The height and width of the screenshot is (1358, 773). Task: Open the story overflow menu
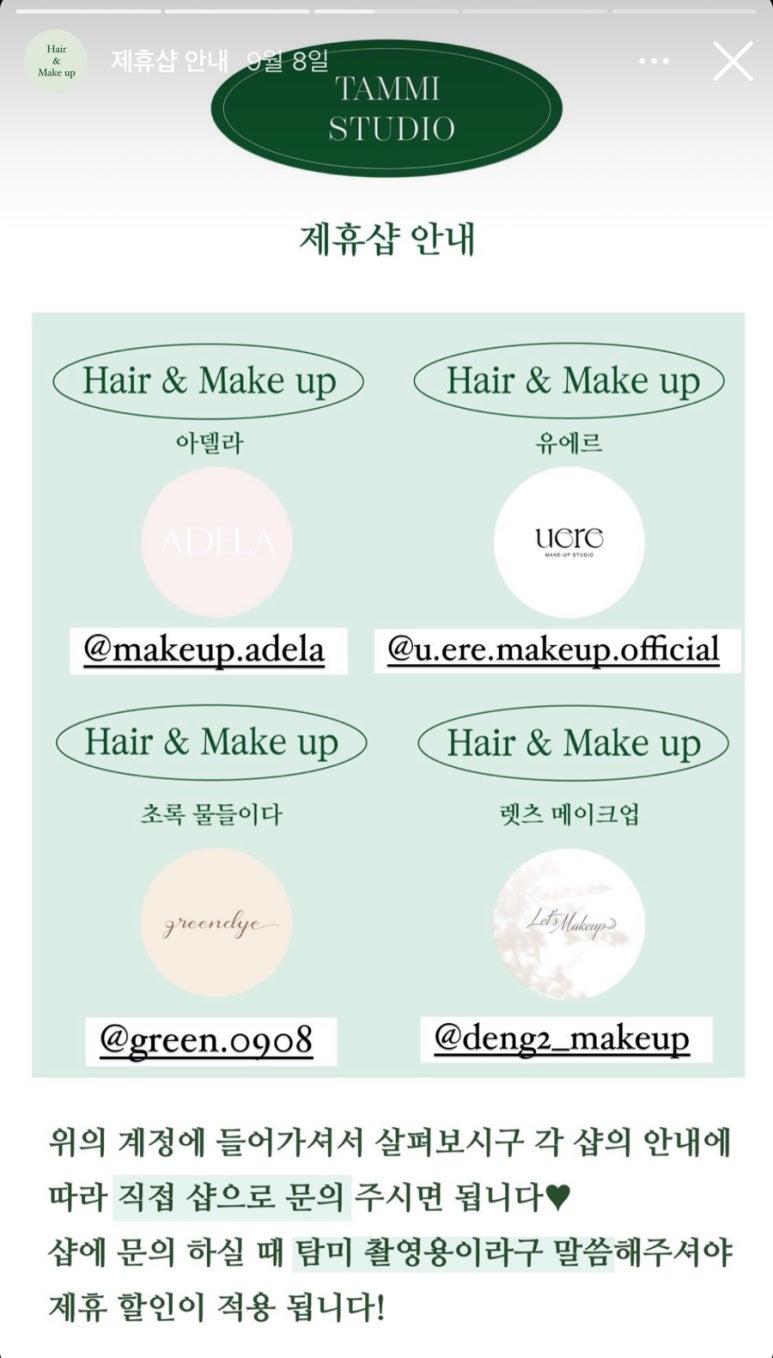[654, 62]
